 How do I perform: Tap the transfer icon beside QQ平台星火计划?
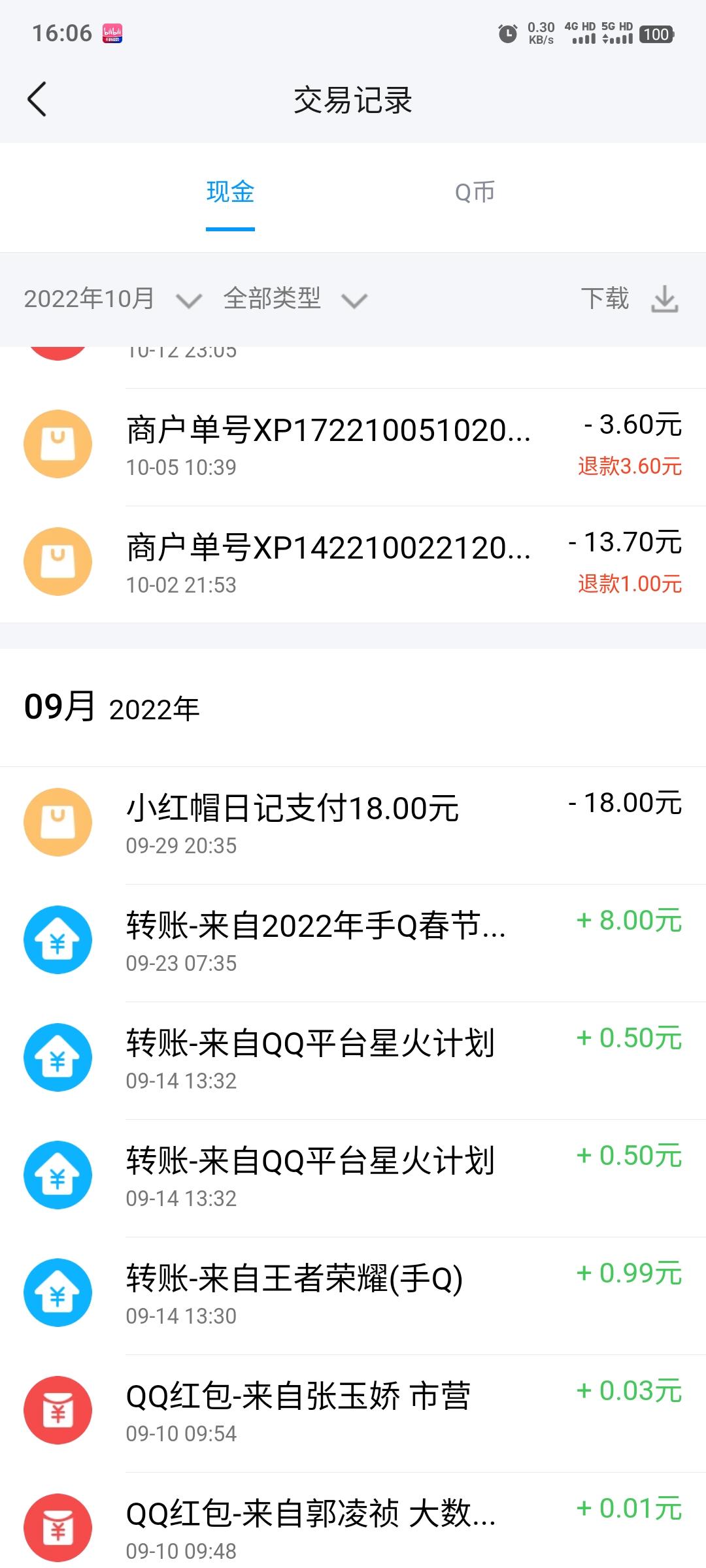pos(58,1057)
